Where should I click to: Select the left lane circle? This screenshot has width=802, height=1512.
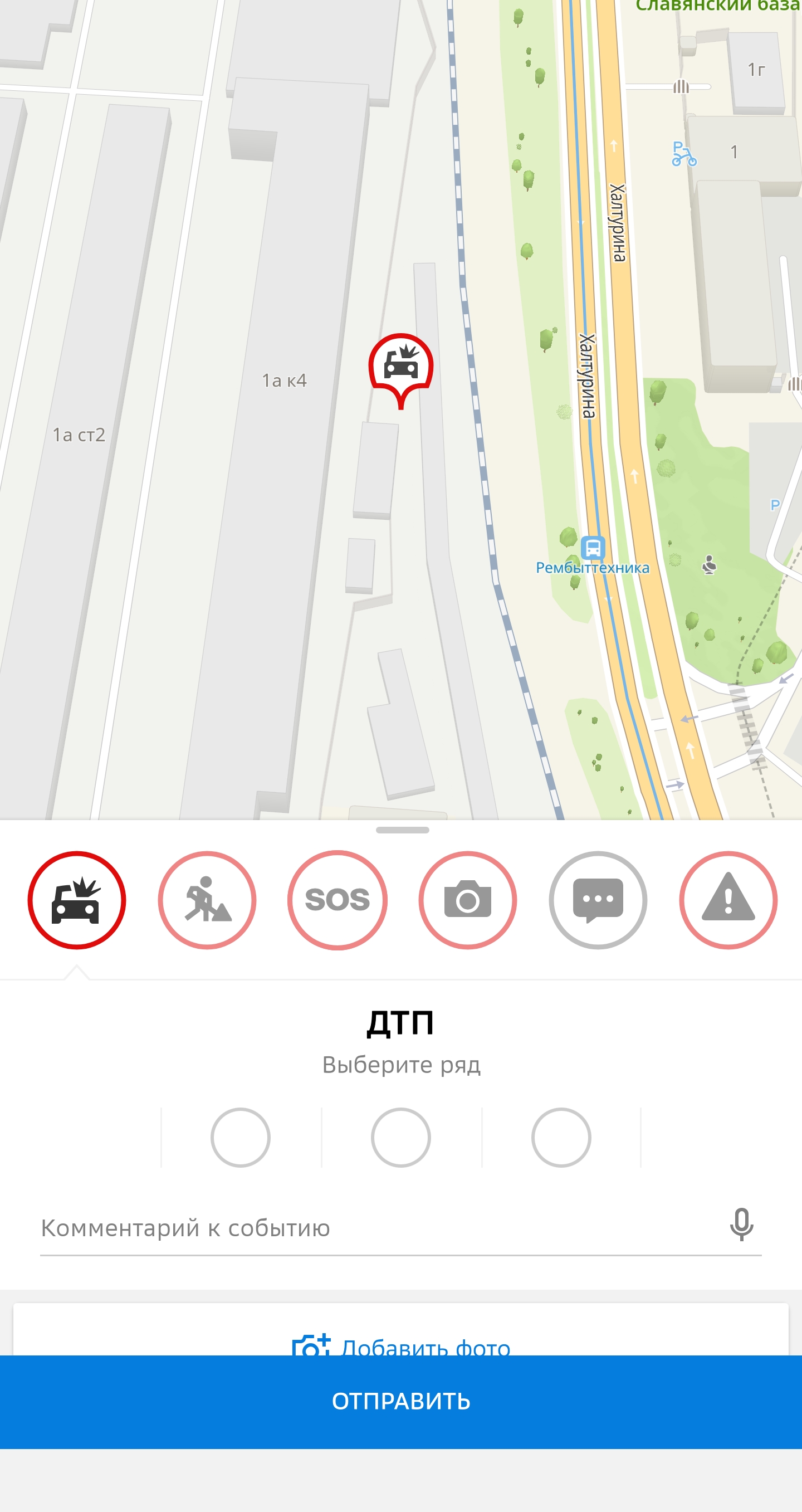pos(241,1137)
